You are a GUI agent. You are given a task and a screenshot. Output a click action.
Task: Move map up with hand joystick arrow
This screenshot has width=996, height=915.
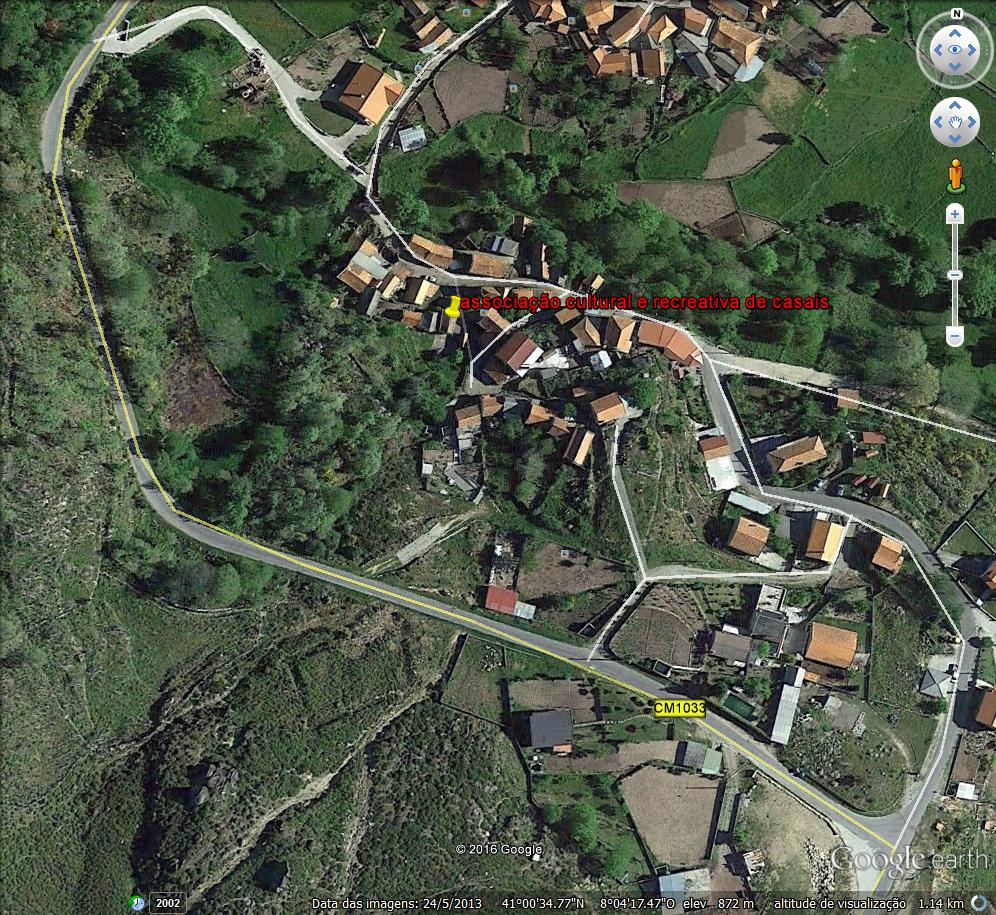955,105
